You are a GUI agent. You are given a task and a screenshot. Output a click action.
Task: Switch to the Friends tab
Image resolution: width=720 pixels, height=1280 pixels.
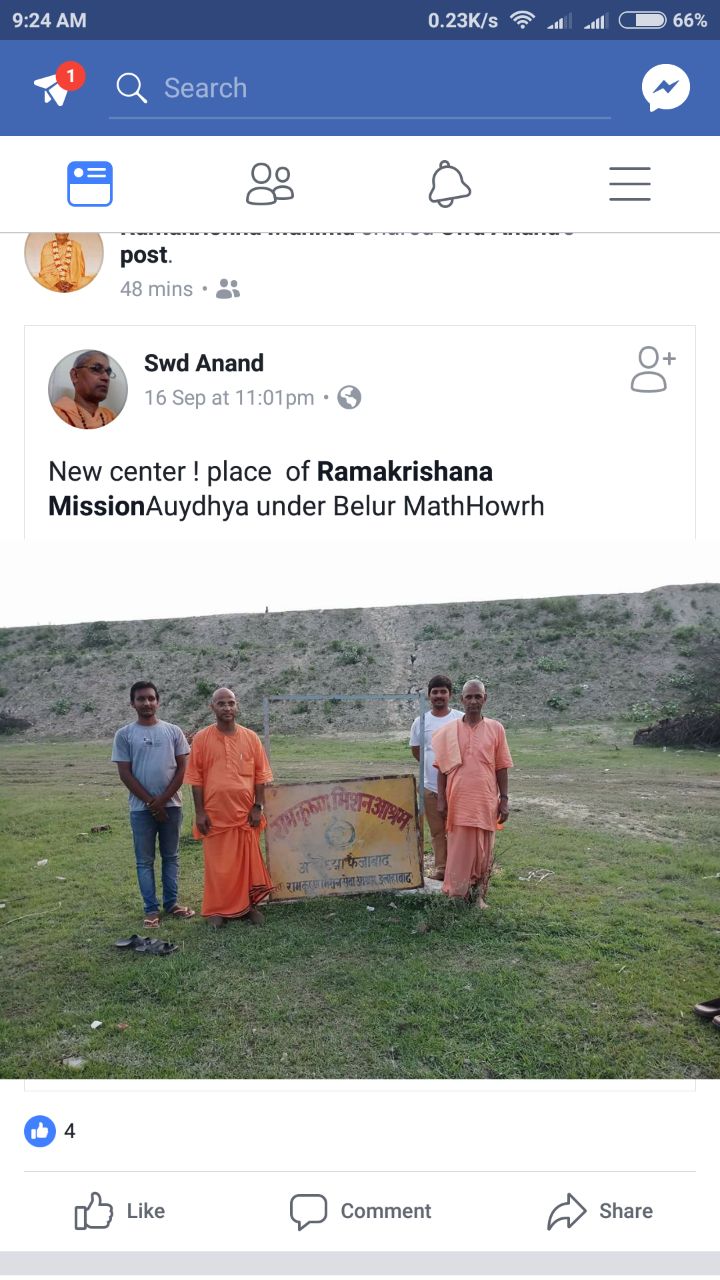point(270,184)
